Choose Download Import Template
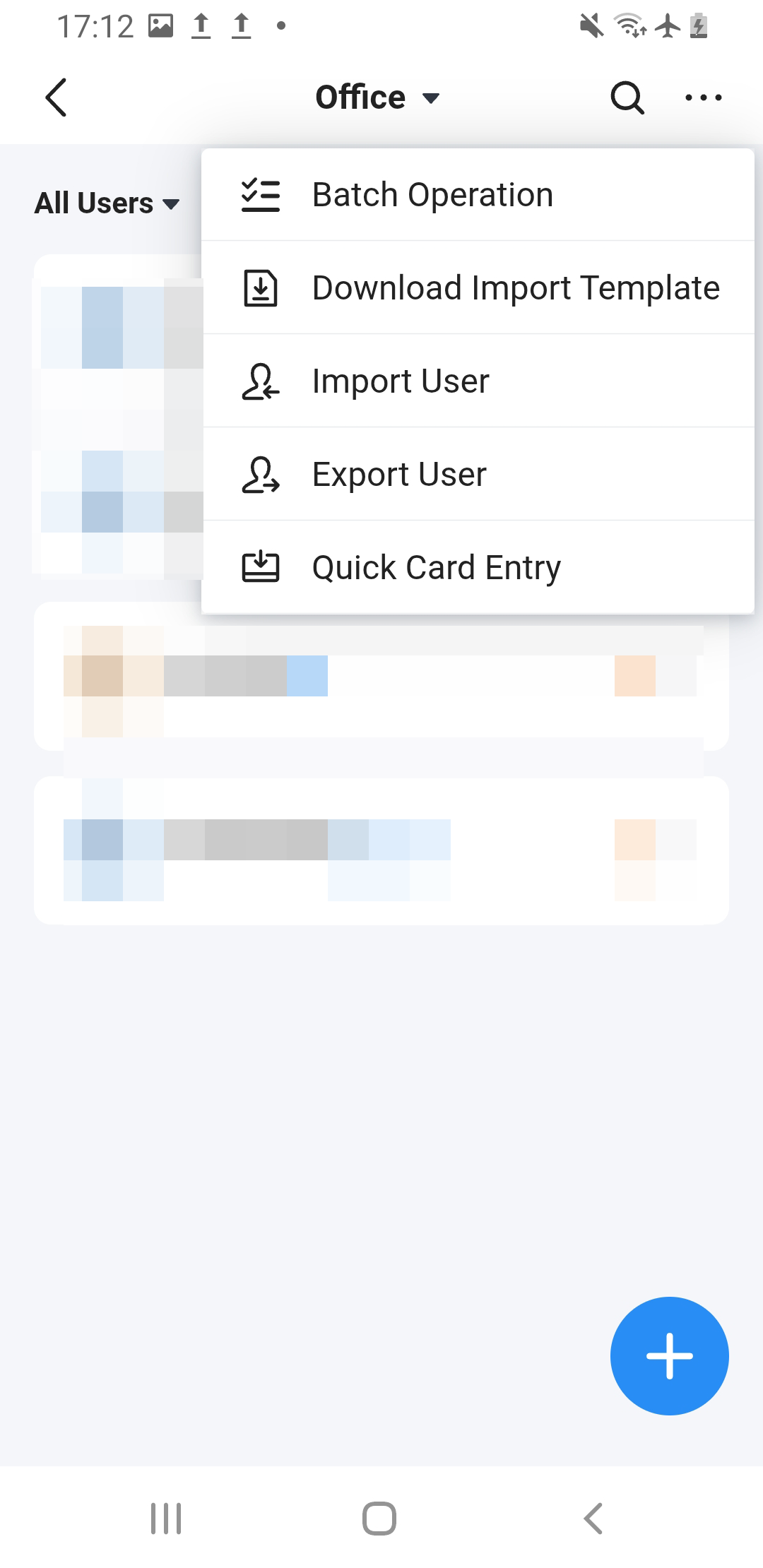 [478, 288]
